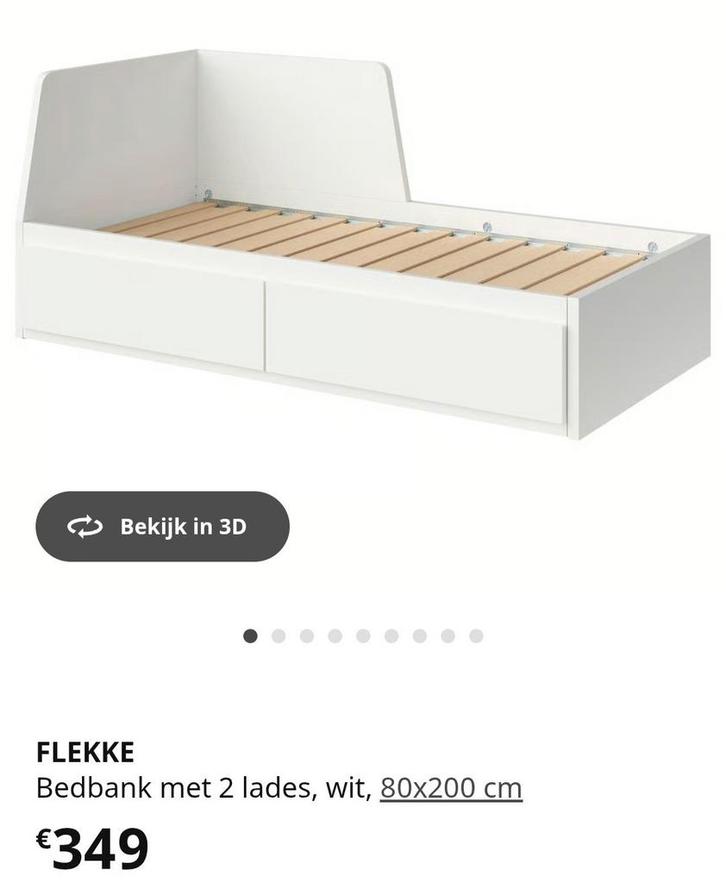Image resolution: width=726 pixels, height=883 pixels.
Task: Click the FLEKKE product name
Action: [86, 750]
